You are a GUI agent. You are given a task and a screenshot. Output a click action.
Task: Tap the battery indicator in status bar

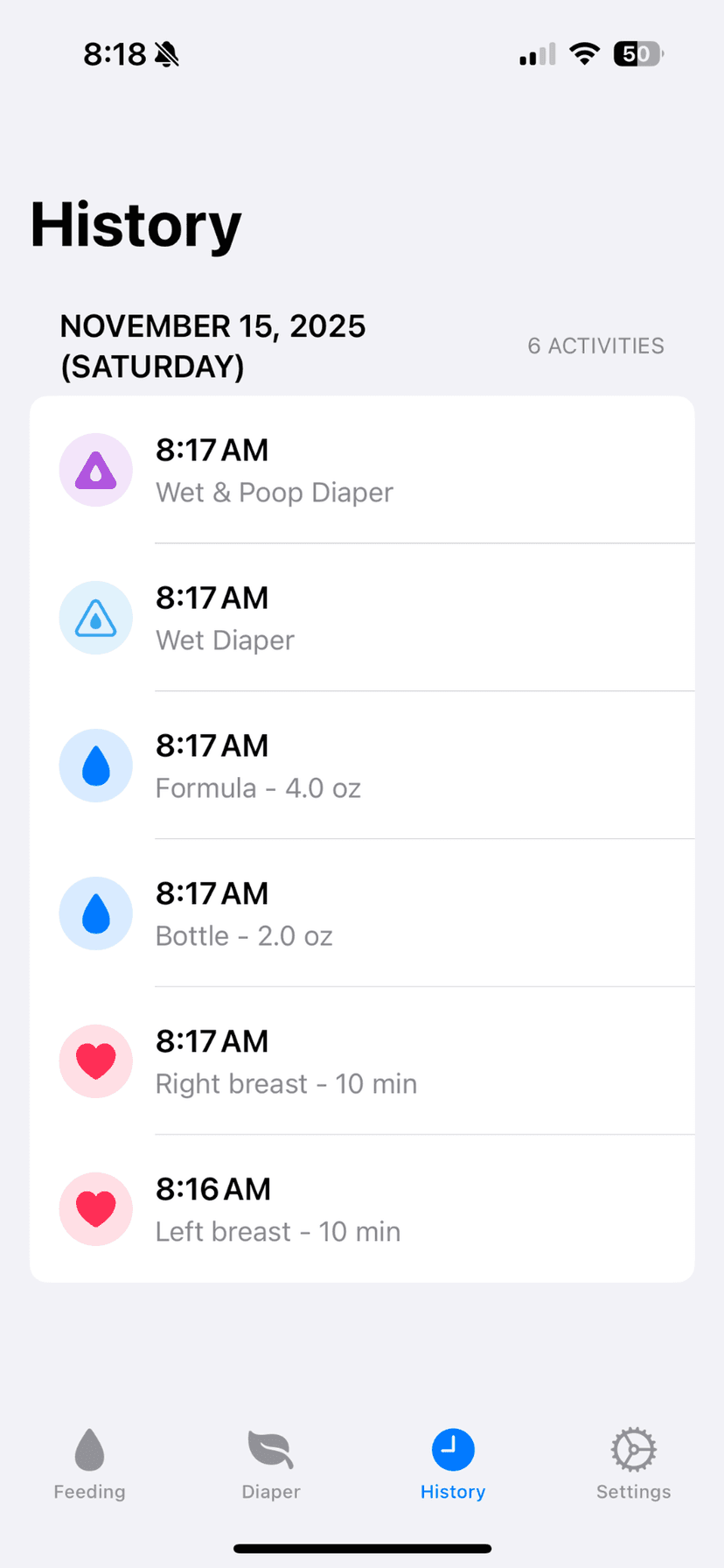[x=637, y=53]
